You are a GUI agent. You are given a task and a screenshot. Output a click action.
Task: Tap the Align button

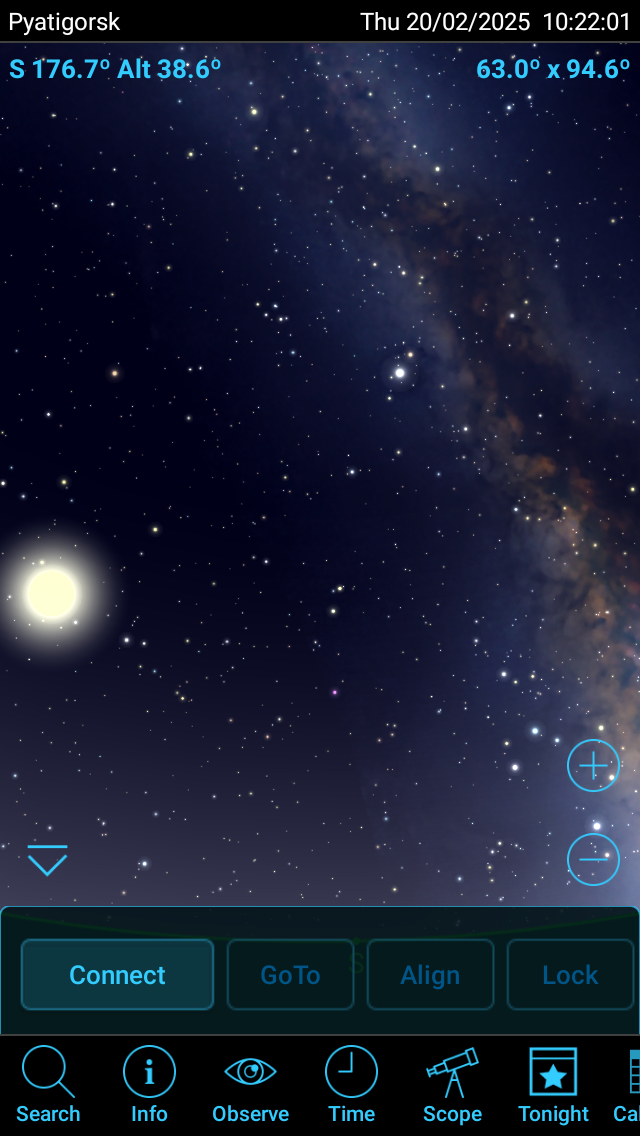click(x=430, y=974)
